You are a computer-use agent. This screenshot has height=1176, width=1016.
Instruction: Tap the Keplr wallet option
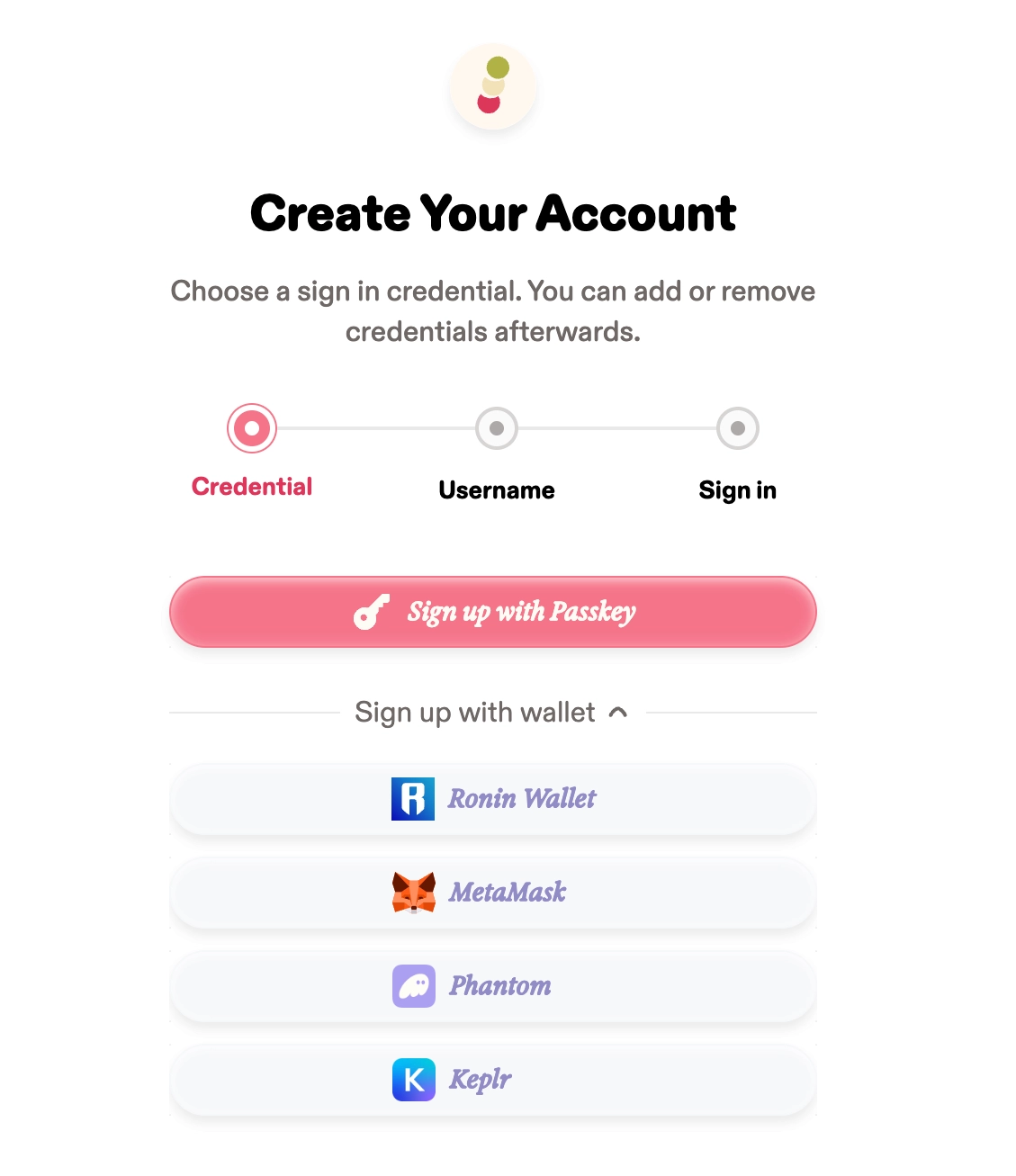493,1080
